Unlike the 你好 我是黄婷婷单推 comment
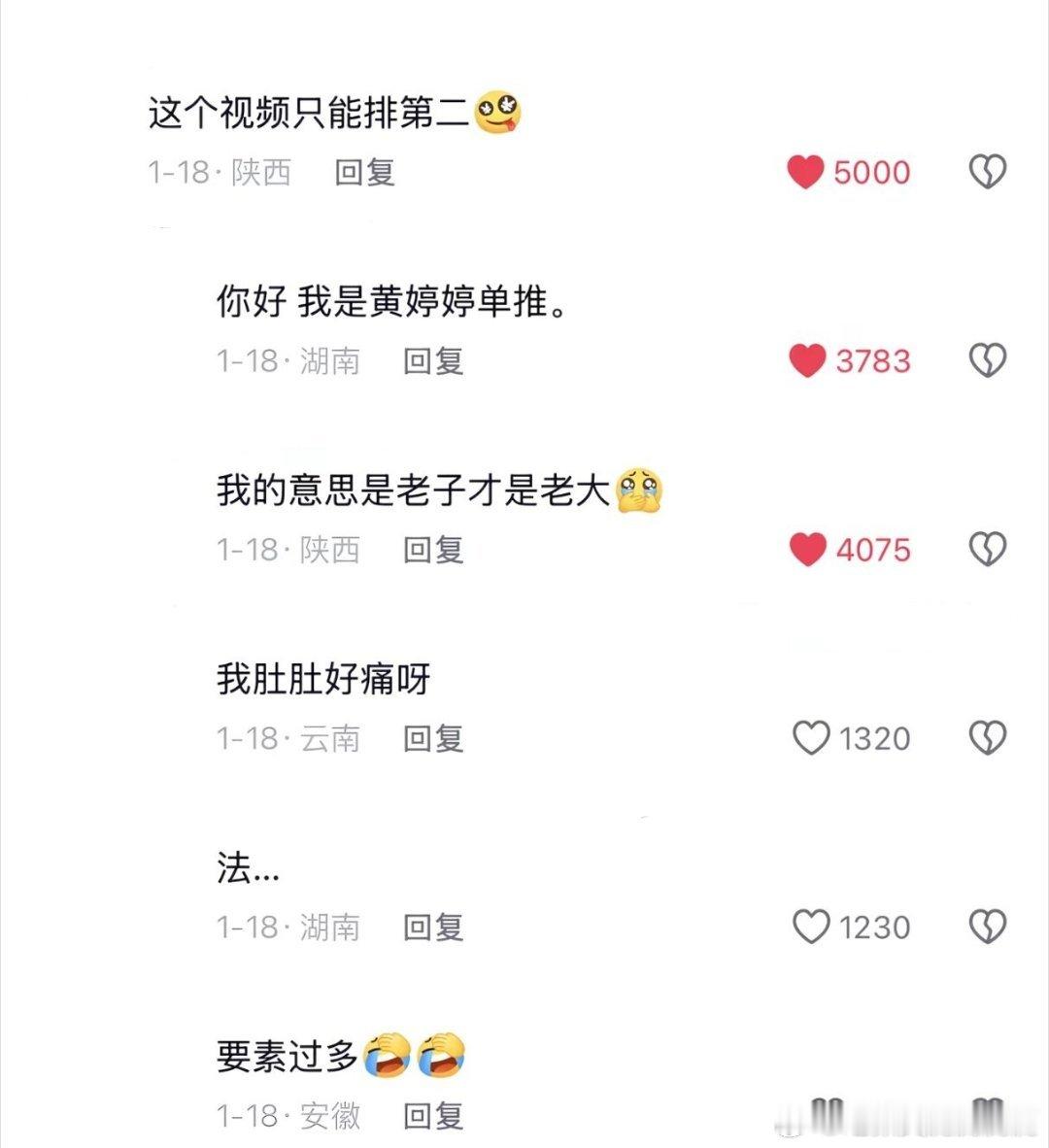Image resolution: width=1049 pixels, height=1148 pixels. click(x=806, y=362)
